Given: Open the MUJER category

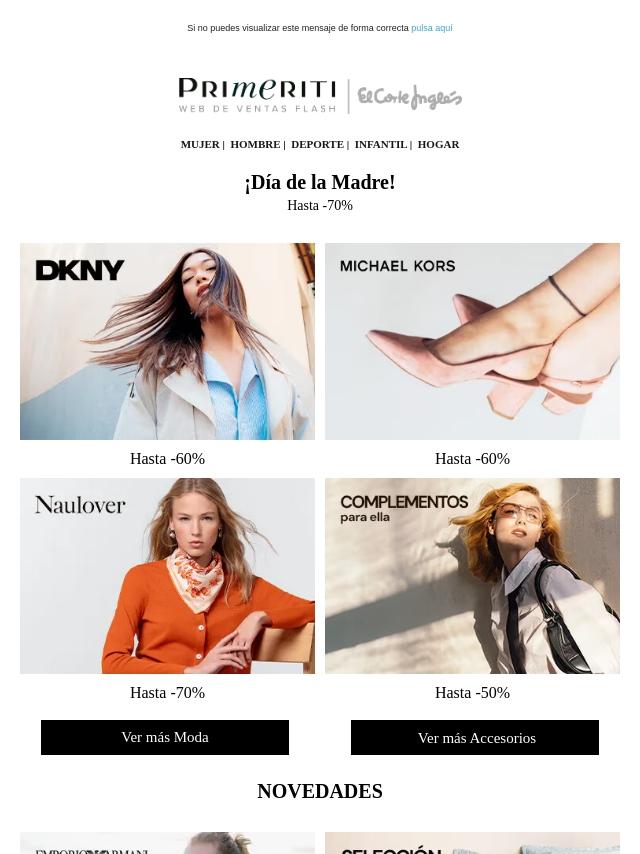Looking at the screenshot, I should (199, 144).
